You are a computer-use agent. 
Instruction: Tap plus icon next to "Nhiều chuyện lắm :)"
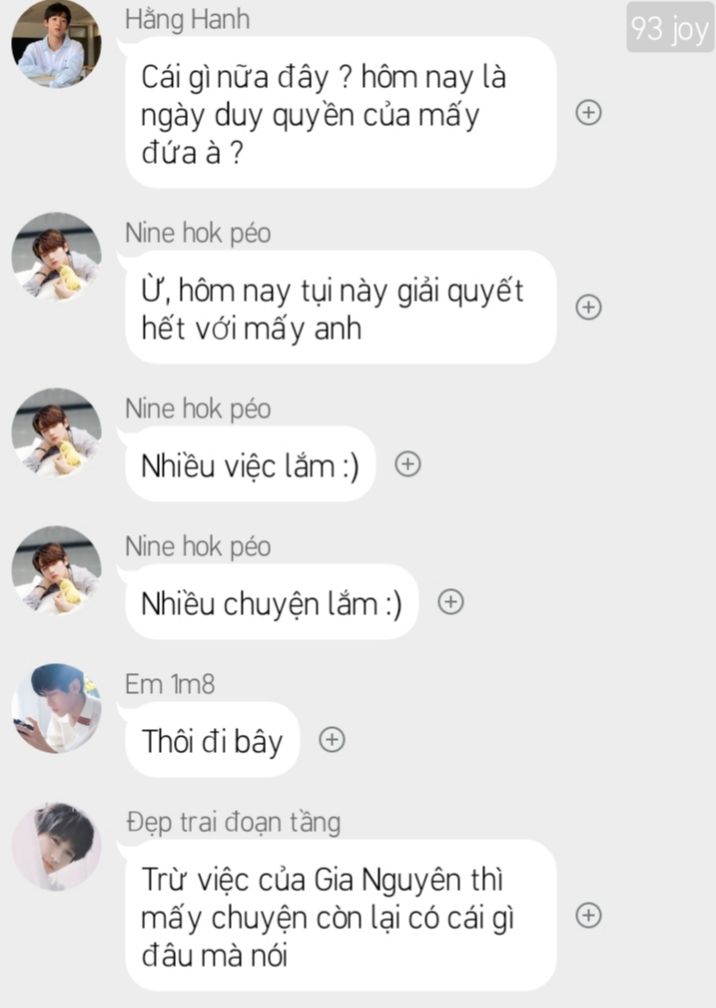point(451,602)
